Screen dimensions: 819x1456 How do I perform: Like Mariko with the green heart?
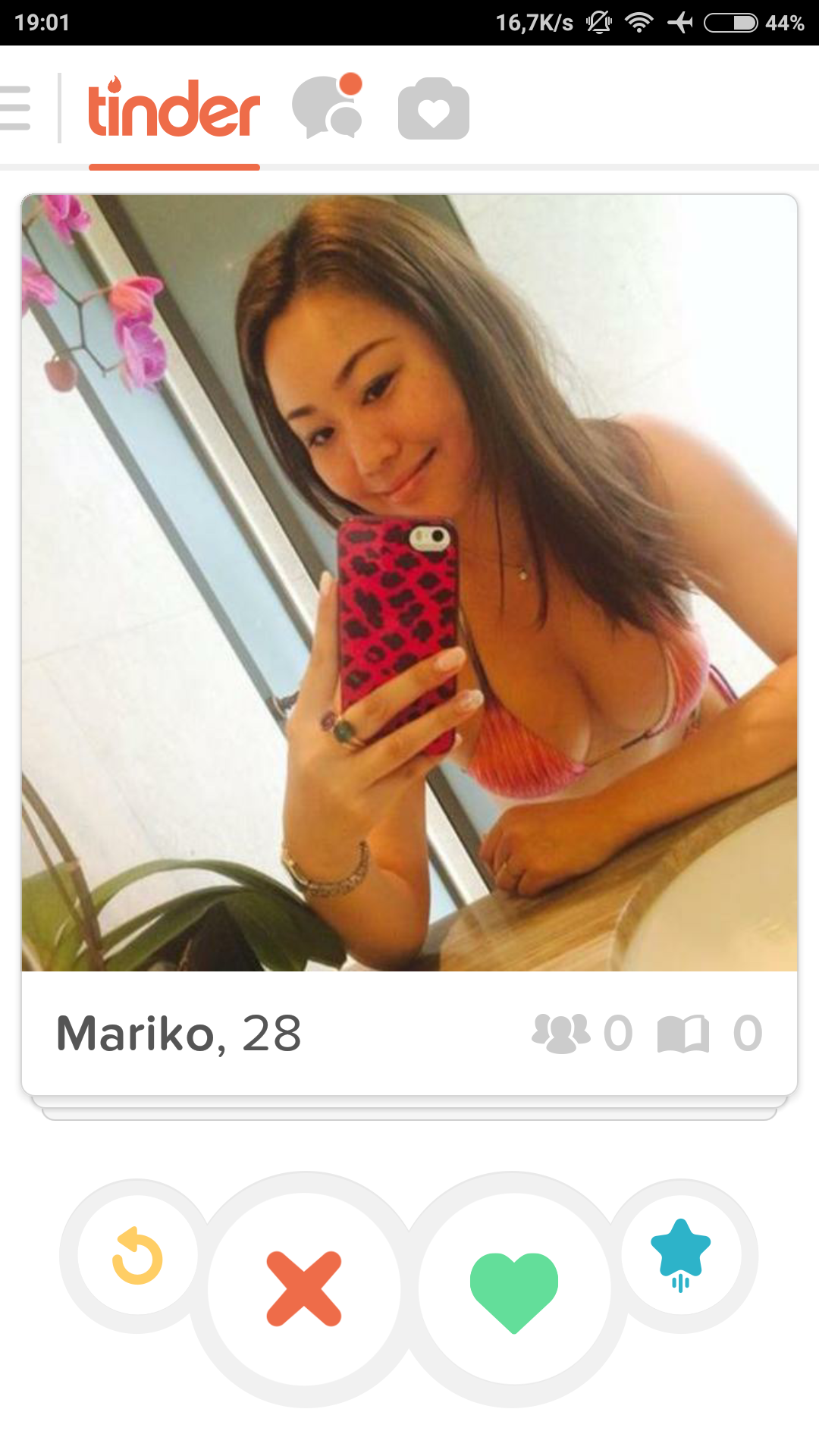(x=514, y=1289)
